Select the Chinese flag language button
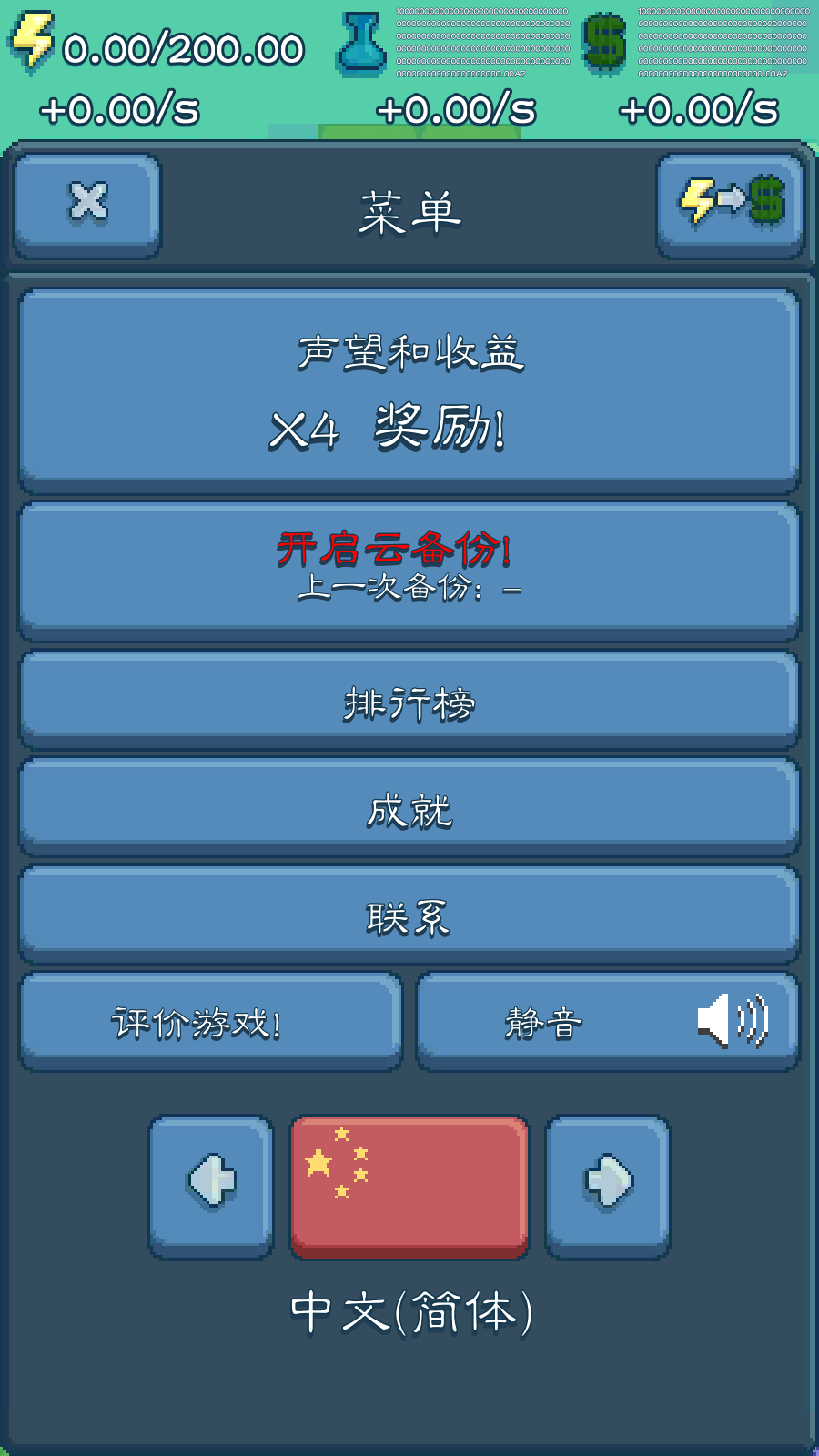The image size is (819, 1456). (x=409, y=1186)
